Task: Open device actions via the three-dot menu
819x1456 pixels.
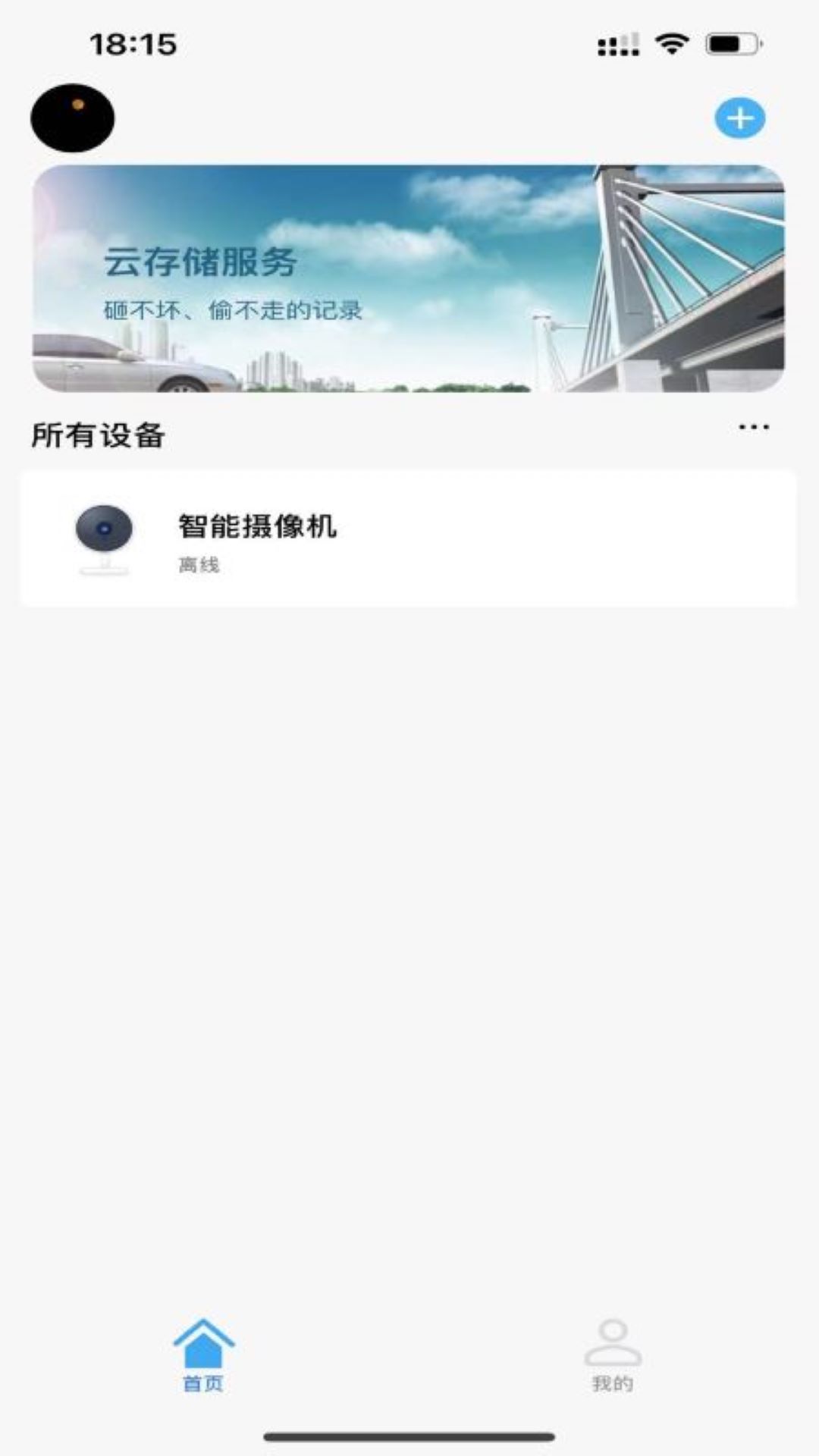Action: click(752, 428)
